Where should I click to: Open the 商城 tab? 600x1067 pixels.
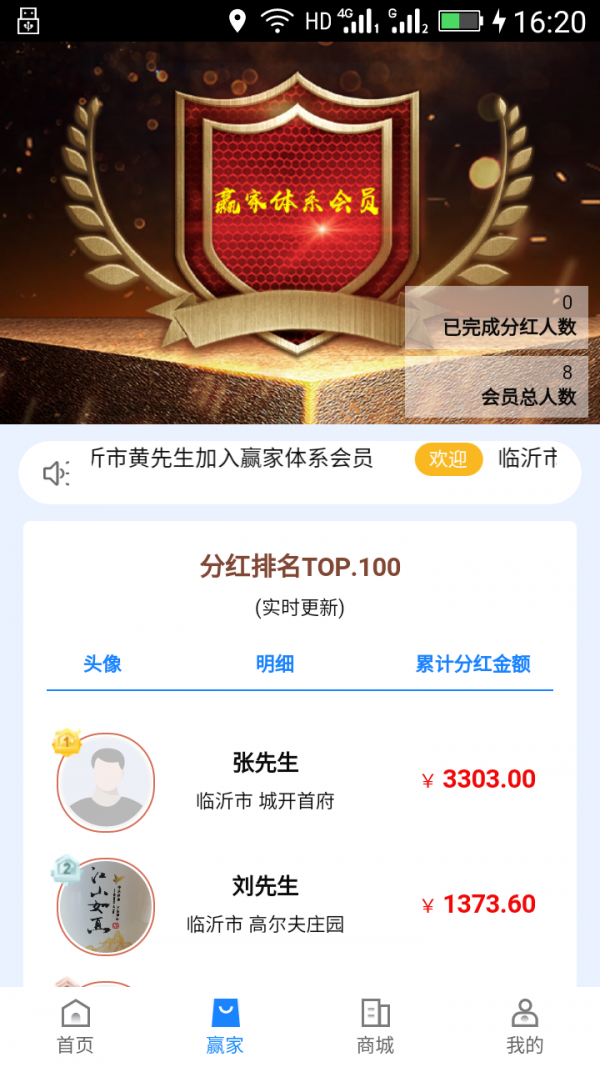click(375, 1027)
